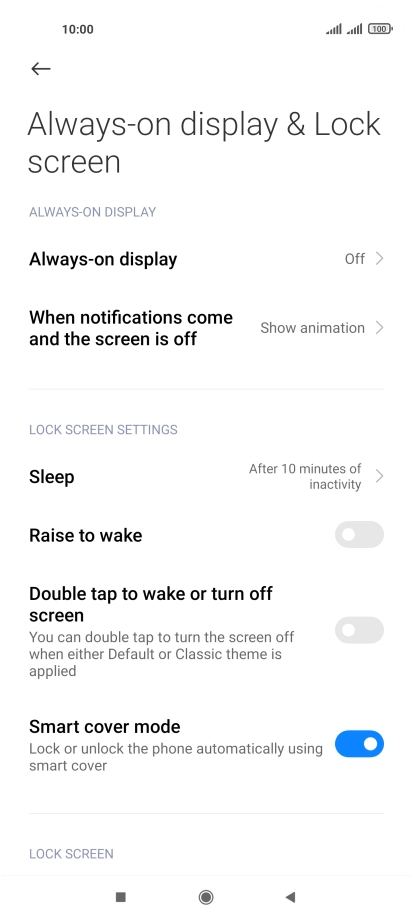413x919 pixels.
Task: Open Sleep timeout options
Action: click(x=206, y=476)
